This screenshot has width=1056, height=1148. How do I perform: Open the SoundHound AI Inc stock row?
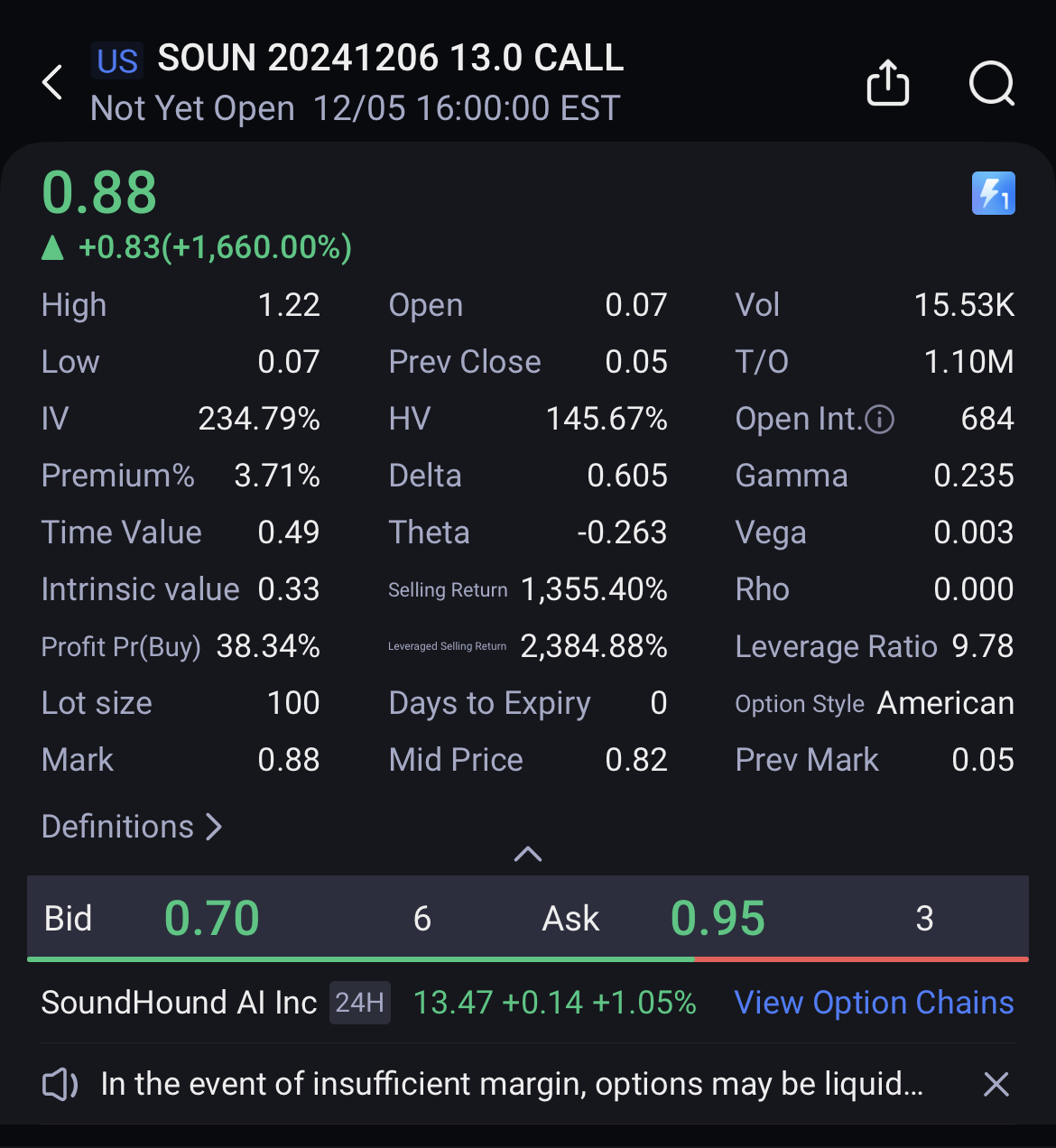tap(179, 1003)
